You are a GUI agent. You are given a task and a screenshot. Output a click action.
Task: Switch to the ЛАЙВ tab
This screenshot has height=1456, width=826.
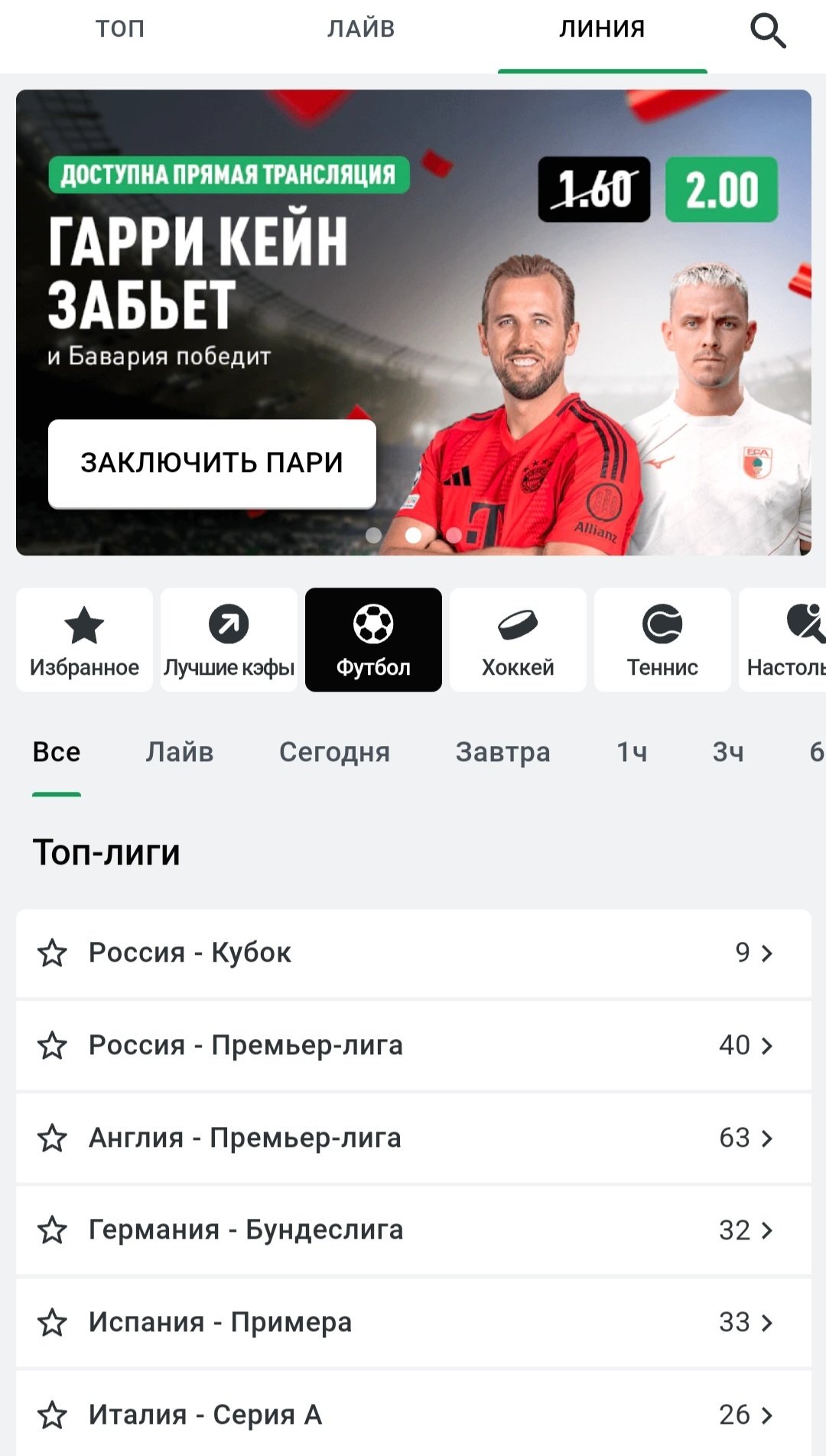coord(361,29)
